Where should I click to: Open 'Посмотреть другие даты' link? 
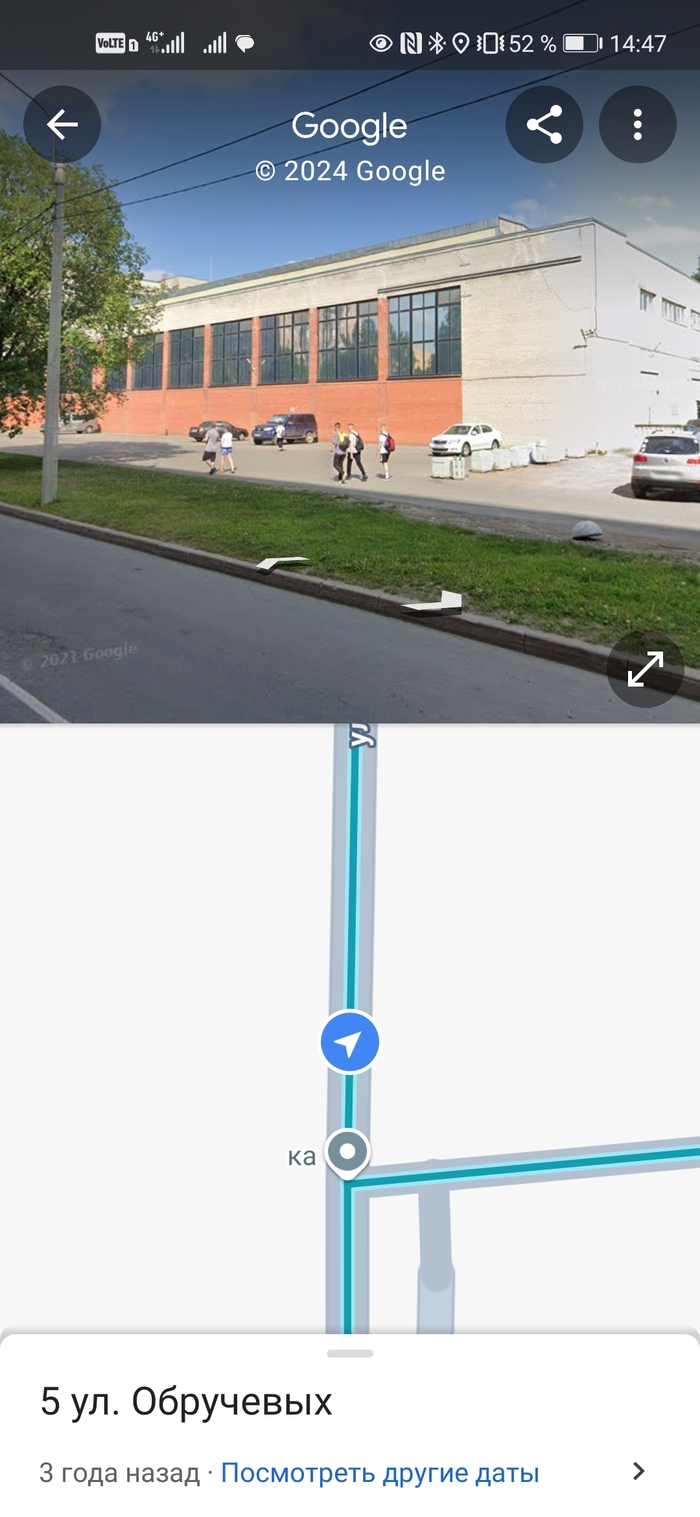(379, 1473)
